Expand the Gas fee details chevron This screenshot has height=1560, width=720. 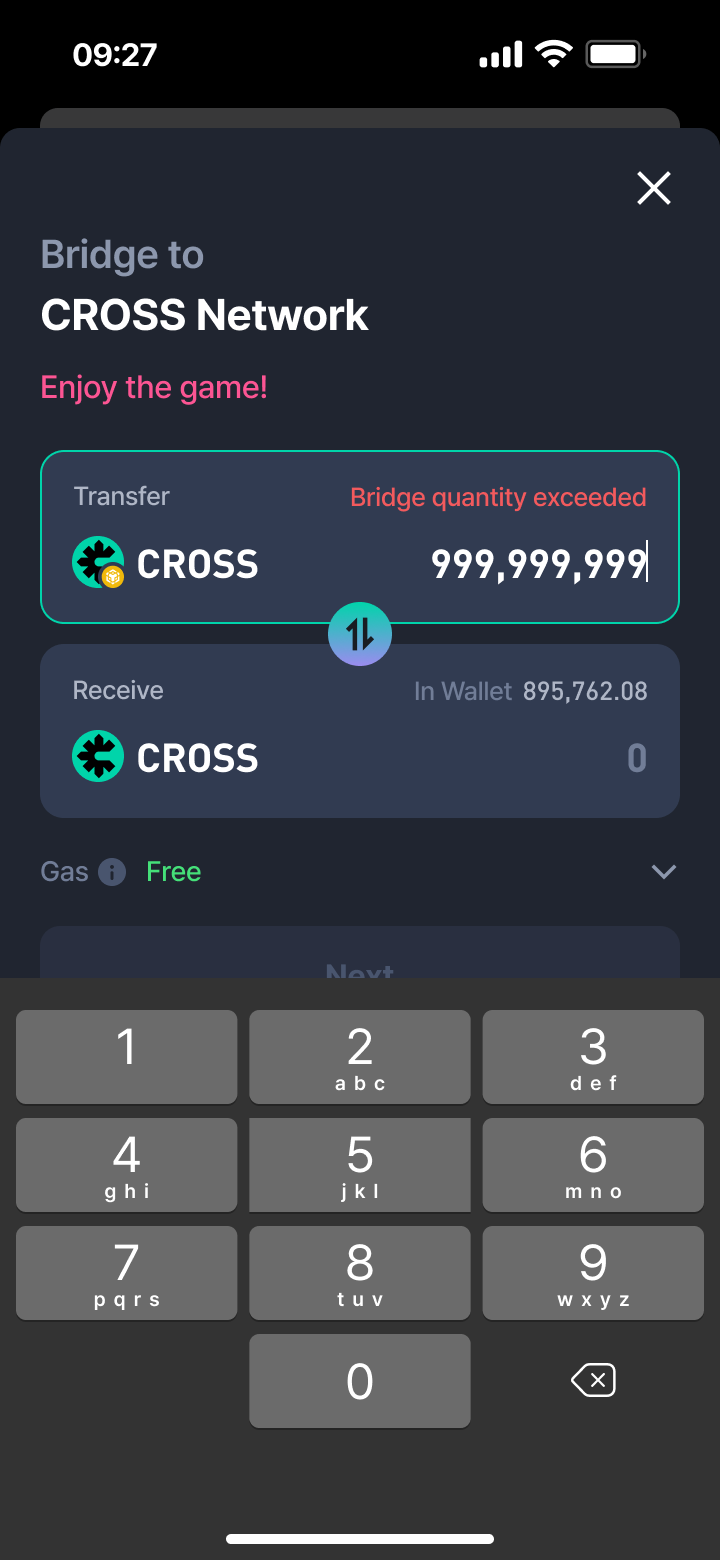663,872
